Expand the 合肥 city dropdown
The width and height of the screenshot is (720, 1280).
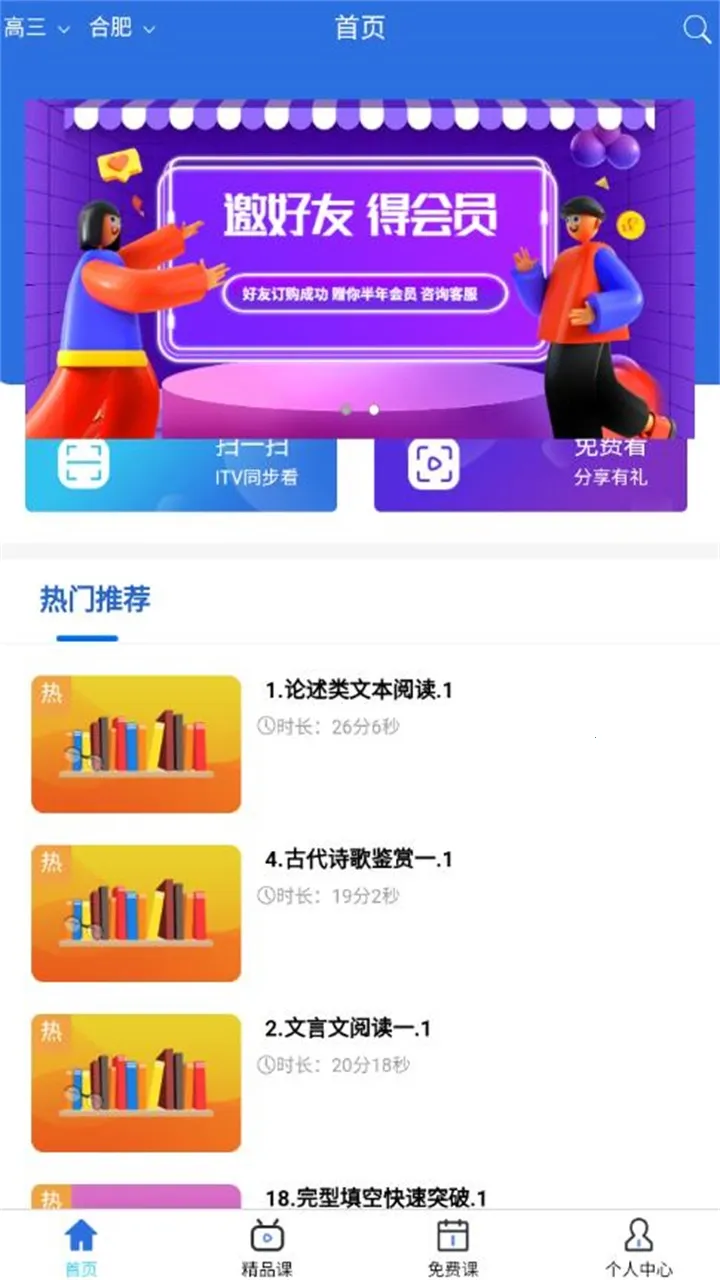pos(122,28)
